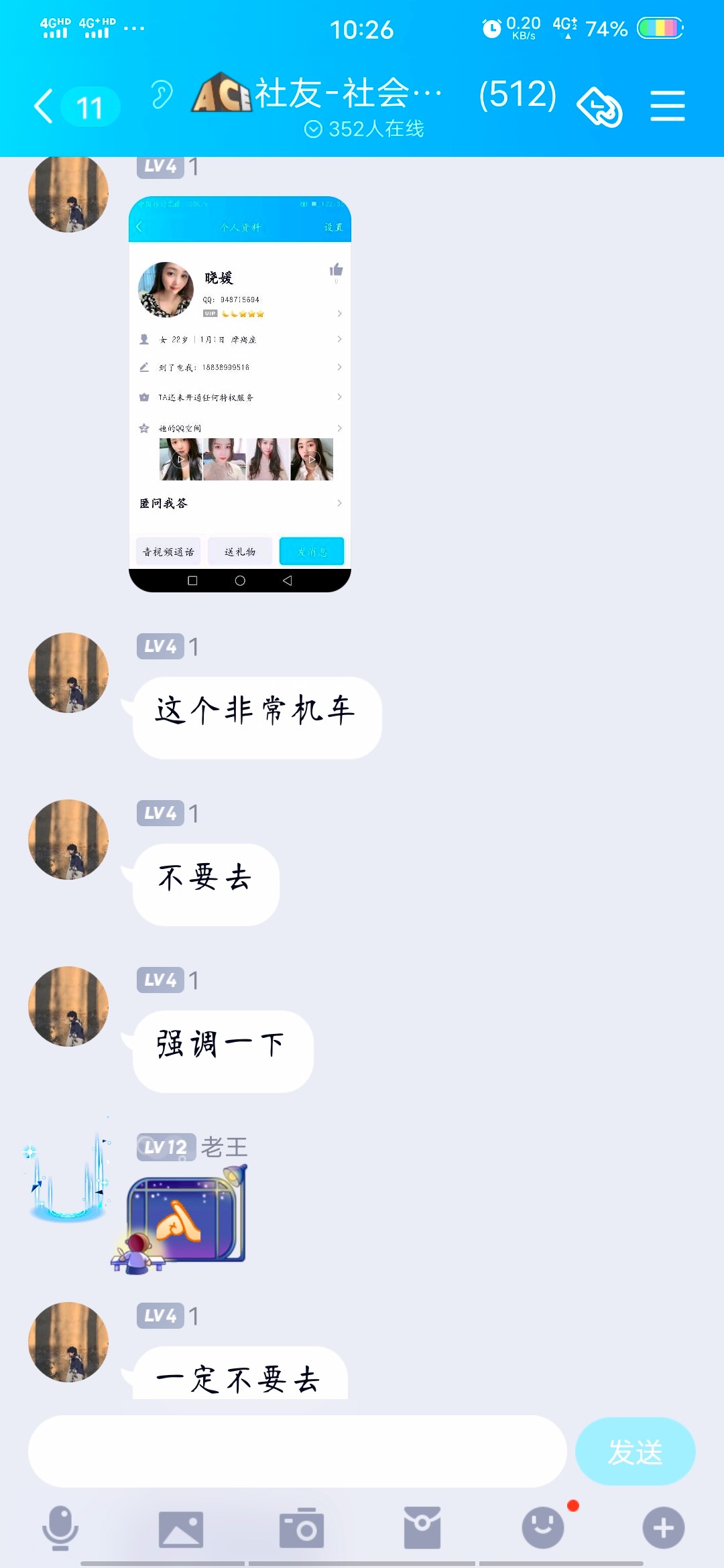
Task: Open the camera to take photo
Action: (302, 1528)
